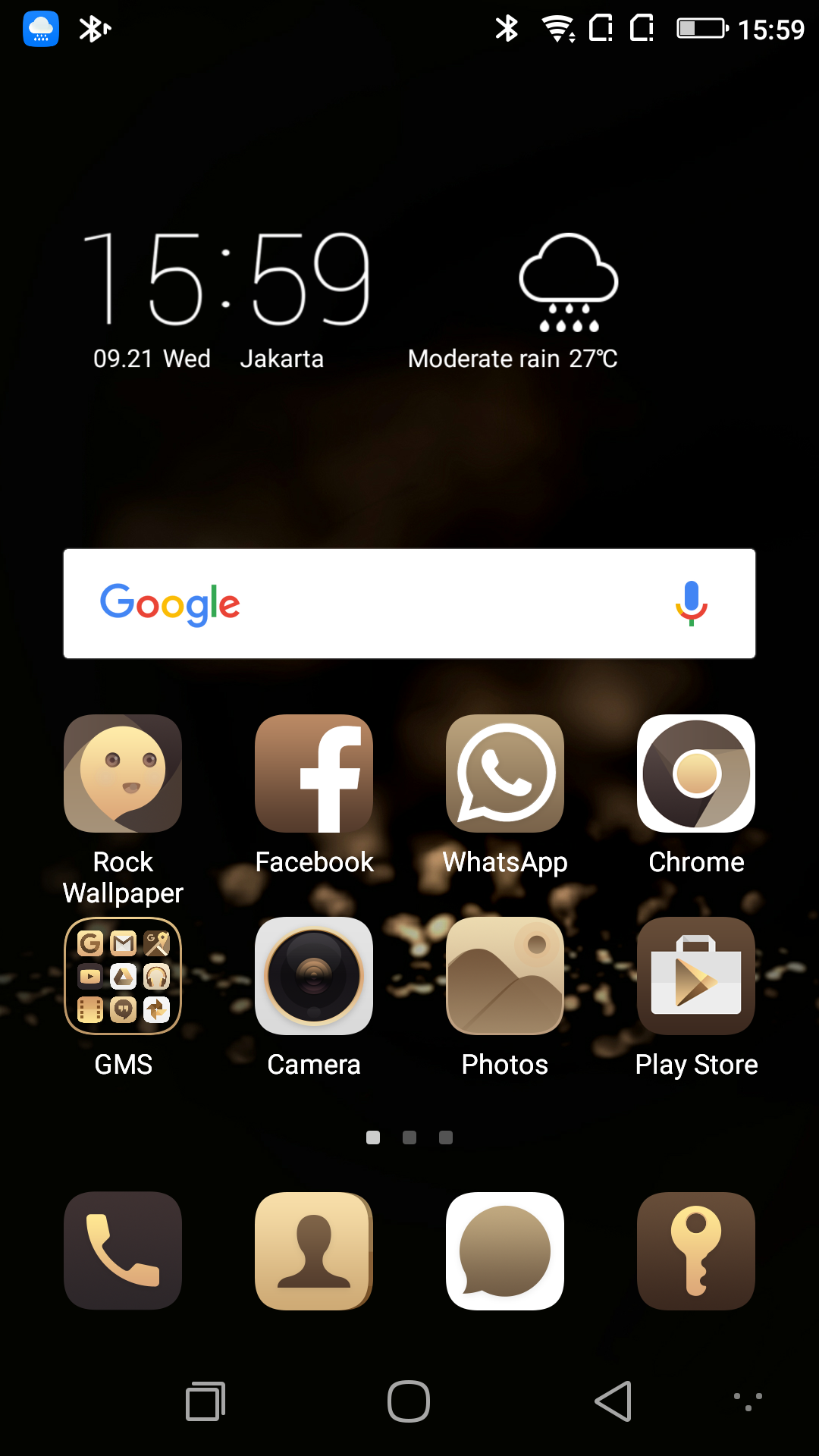
Task: Open the Play Store
Action: tap(696, 976)
